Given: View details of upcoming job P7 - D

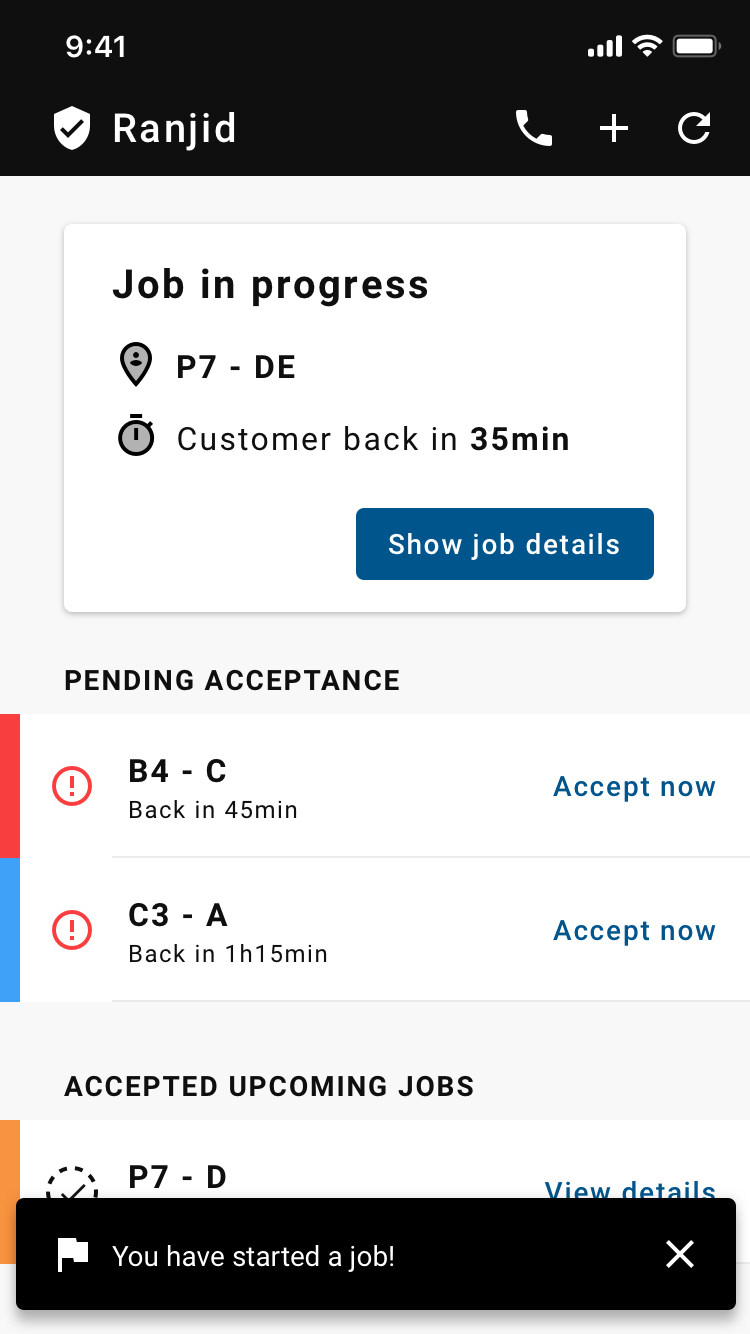Looking at the screenshot, I should [630, 1187].
